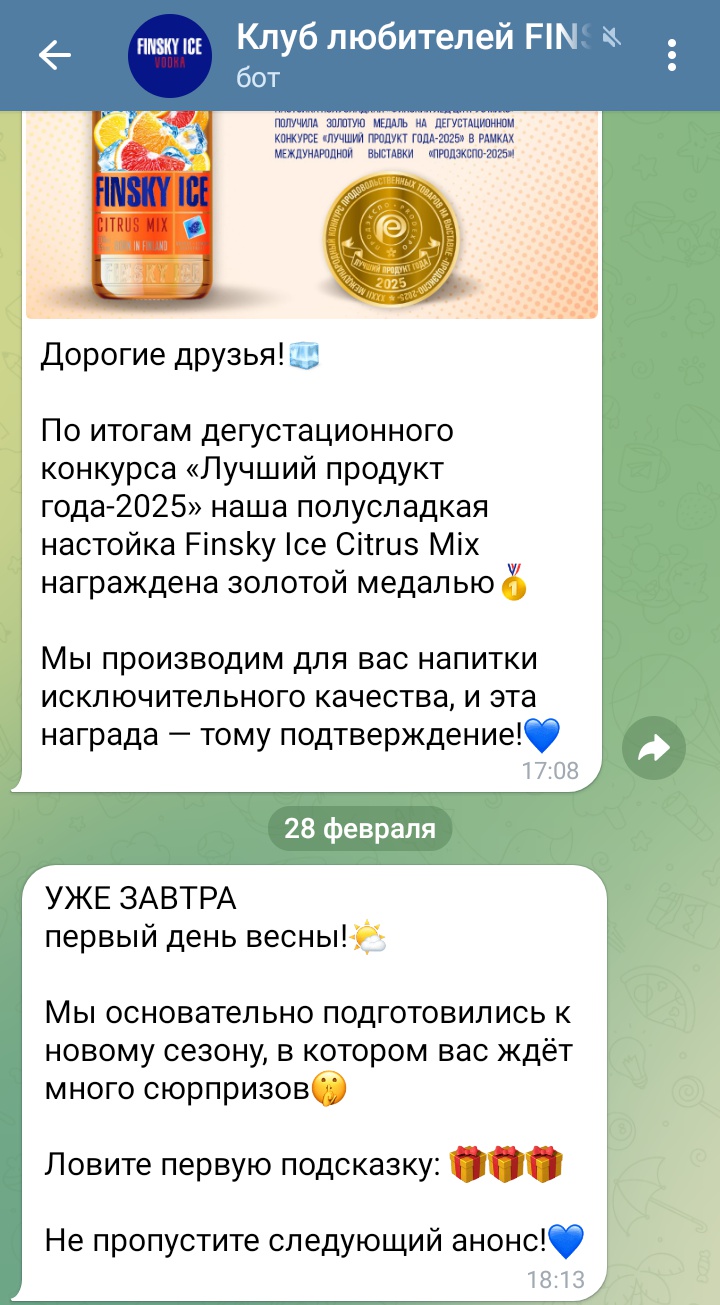Tap the Finsky Ice Vodka avatar
Viewport: 720px width, 1305px height.
(x=170, y=56)
